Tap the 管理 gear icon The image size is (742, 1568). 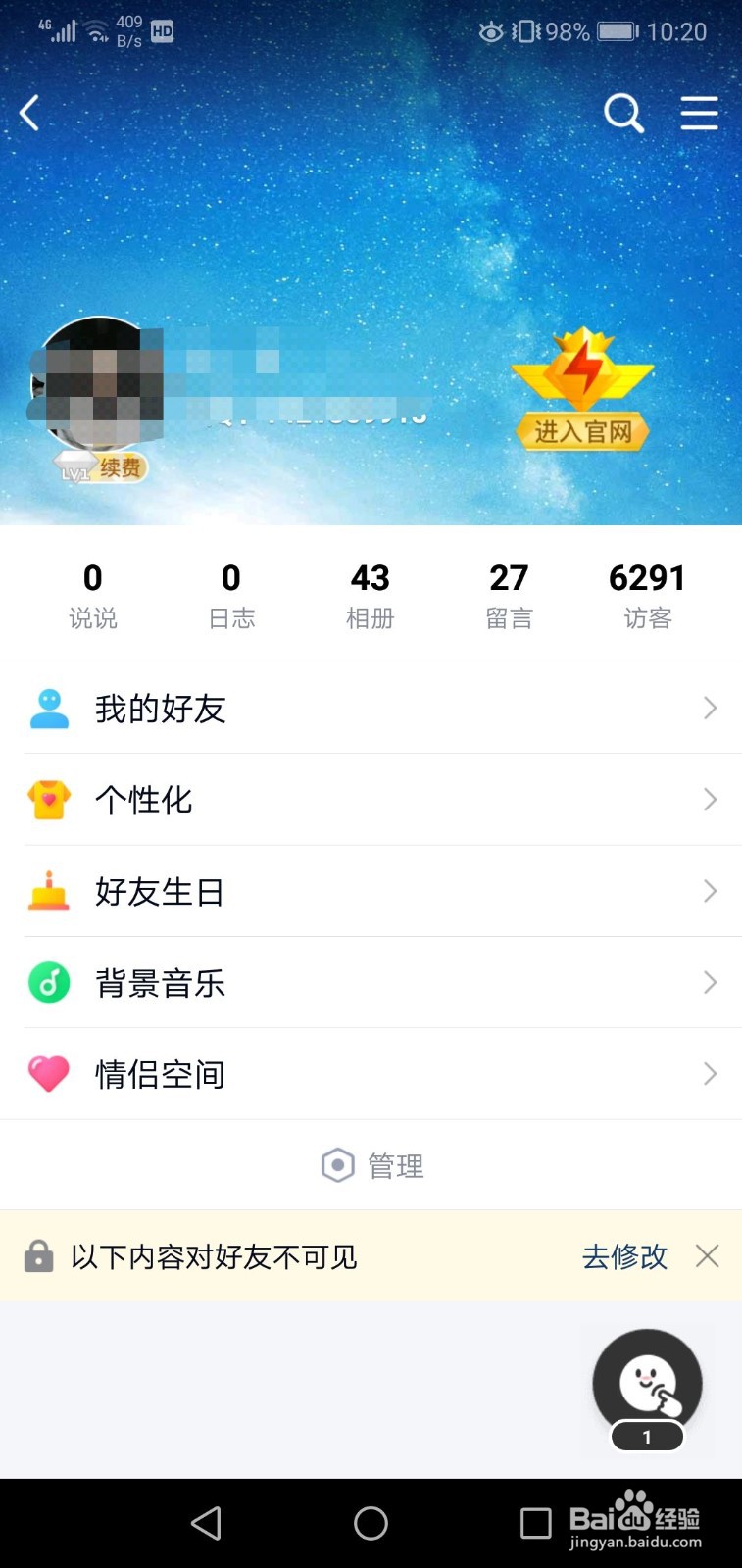pos(337,1165)
